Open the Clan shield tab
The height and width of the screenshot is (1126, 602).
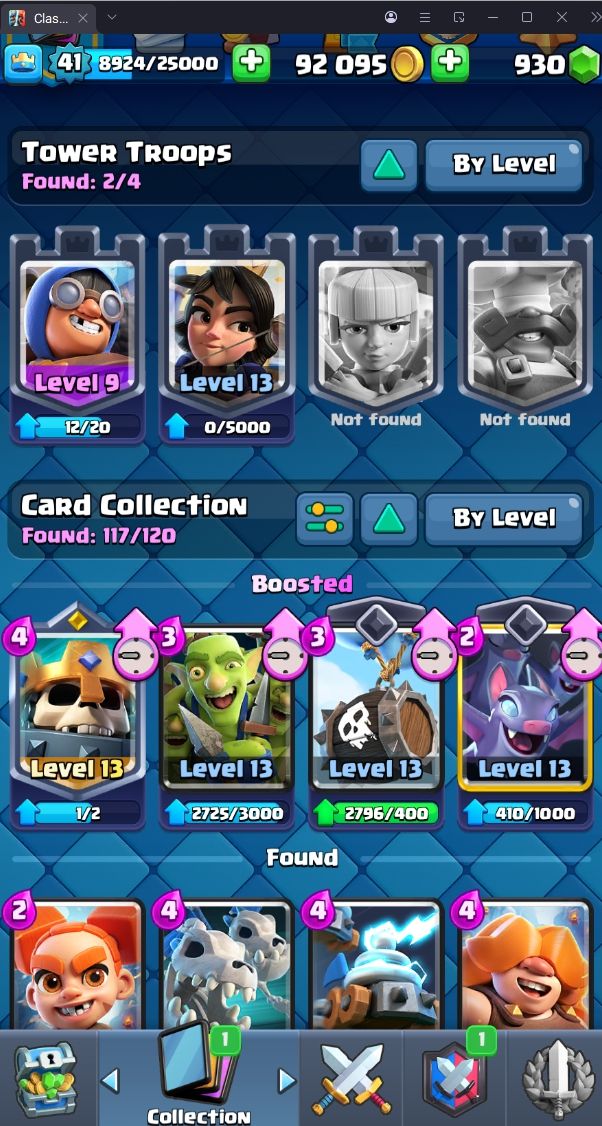tap(455, 1080)
